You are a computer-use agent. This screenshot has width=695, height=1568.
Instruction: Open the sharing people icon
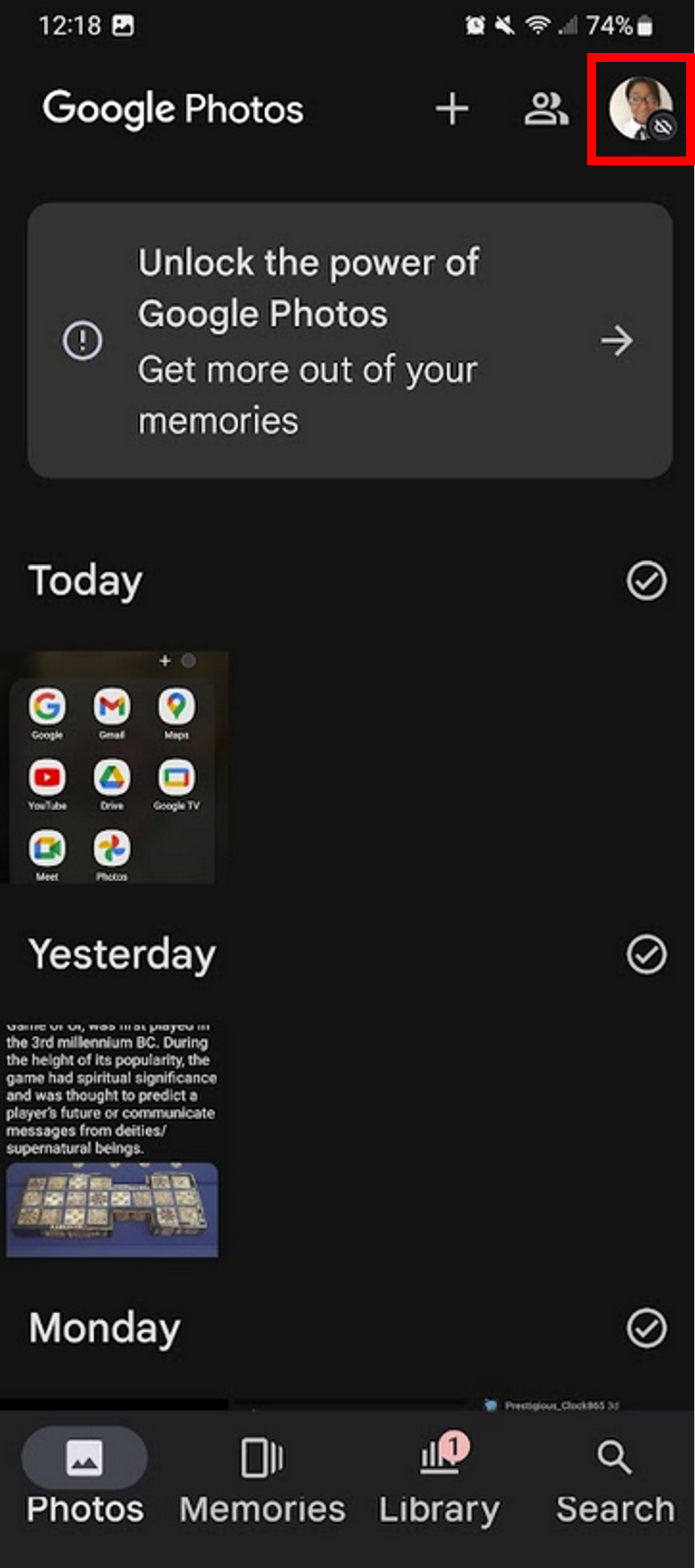(x=545, y=109)
